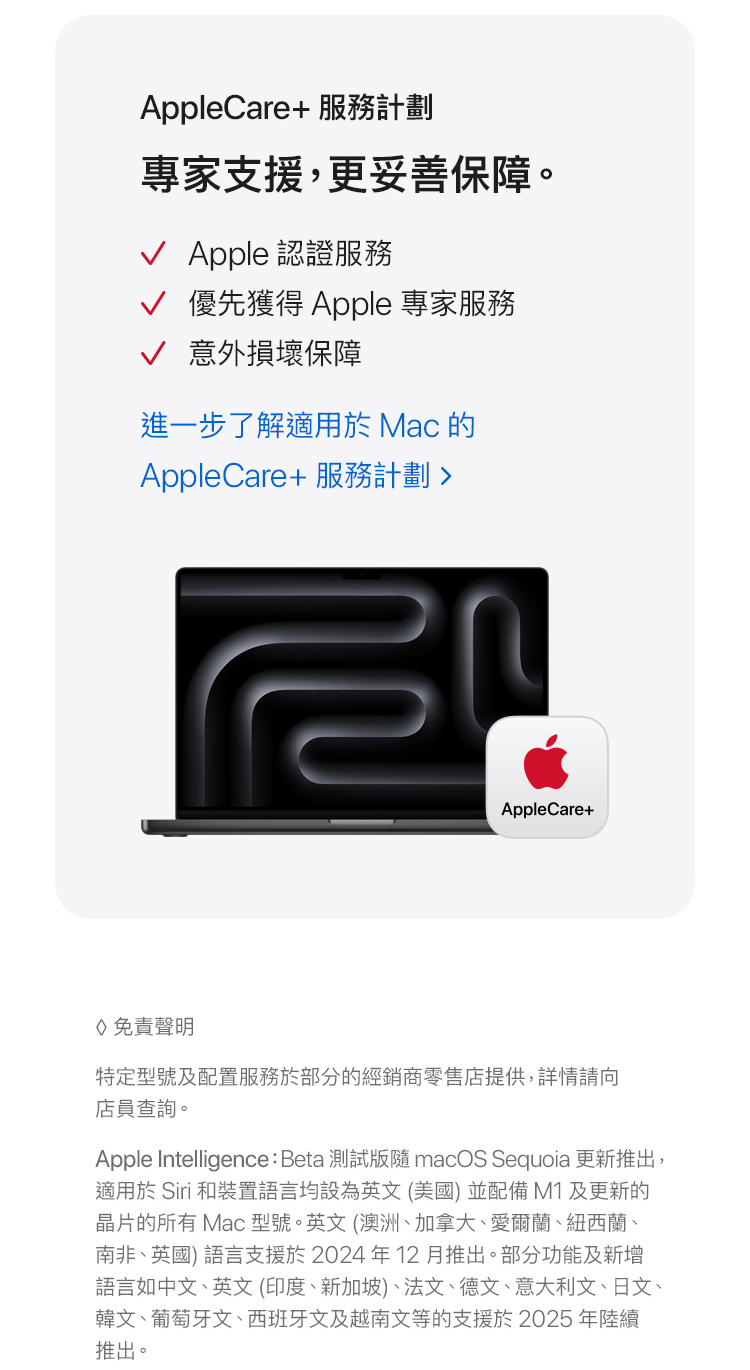Click the checkmark beside 意外損壞保障
The height and width of the screenshot is (1370, 750).
tap(154, 354)
